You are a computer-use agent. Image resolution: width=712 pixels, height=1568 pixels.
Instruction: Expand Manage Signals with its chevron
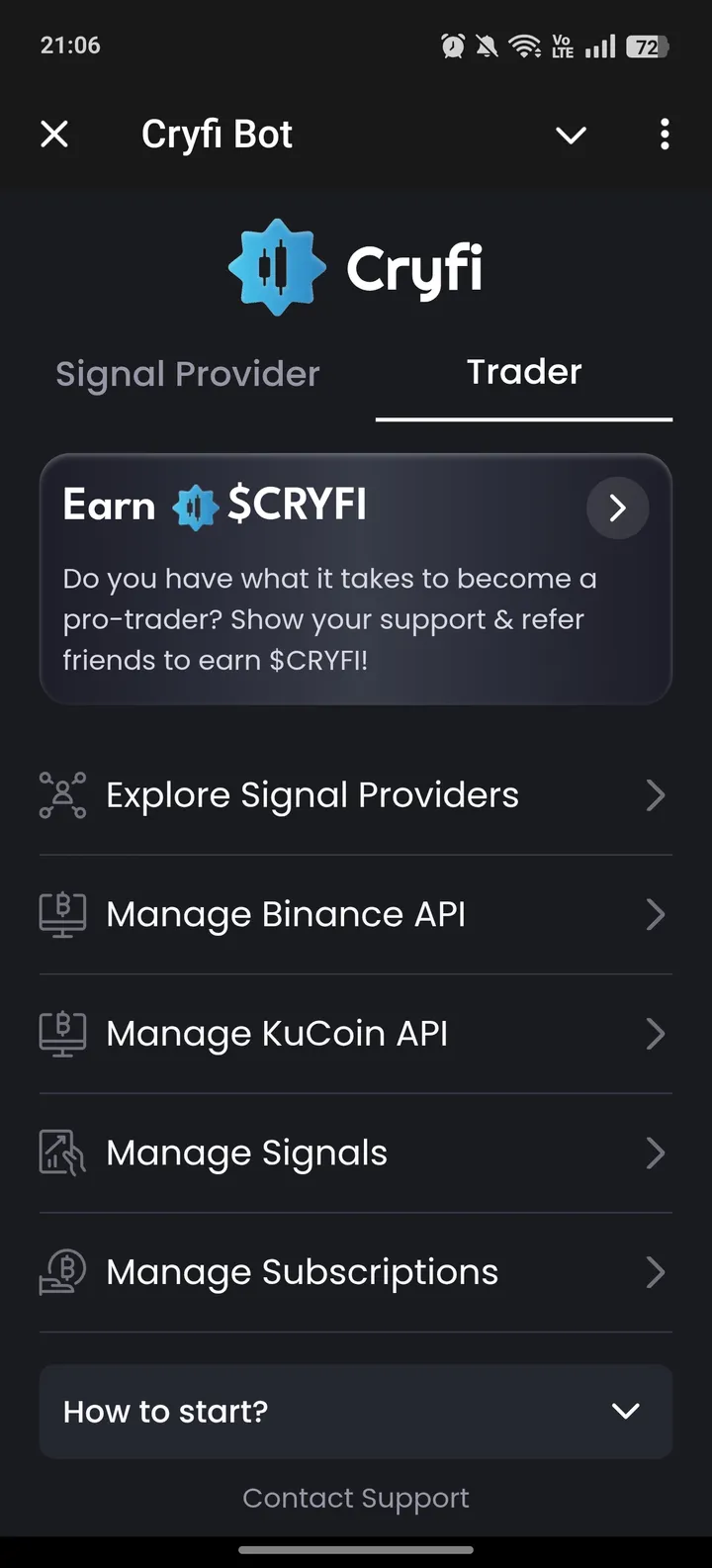[656, 1153]
